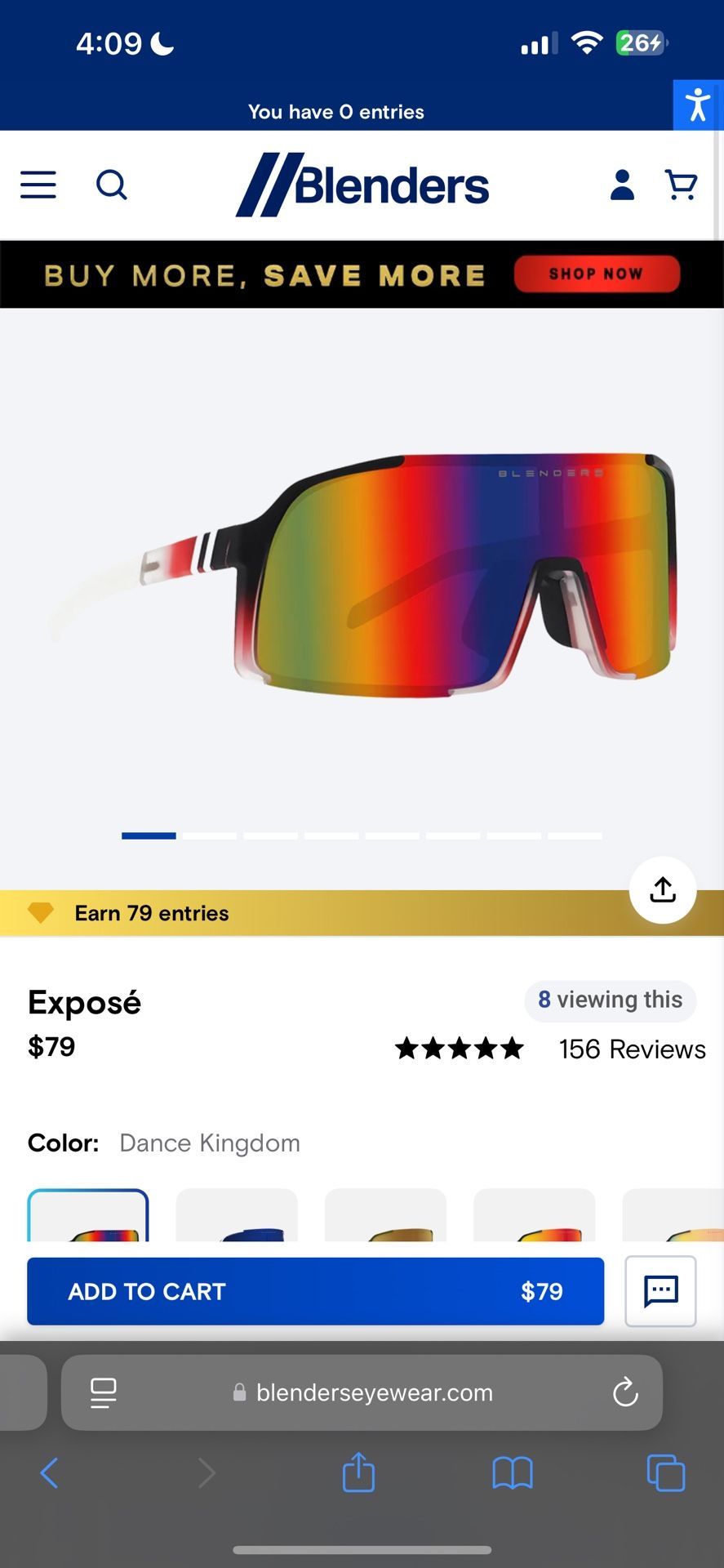View the 156 Reviews
Screen dimensions: 724x1568
[x=632, y=1049]
